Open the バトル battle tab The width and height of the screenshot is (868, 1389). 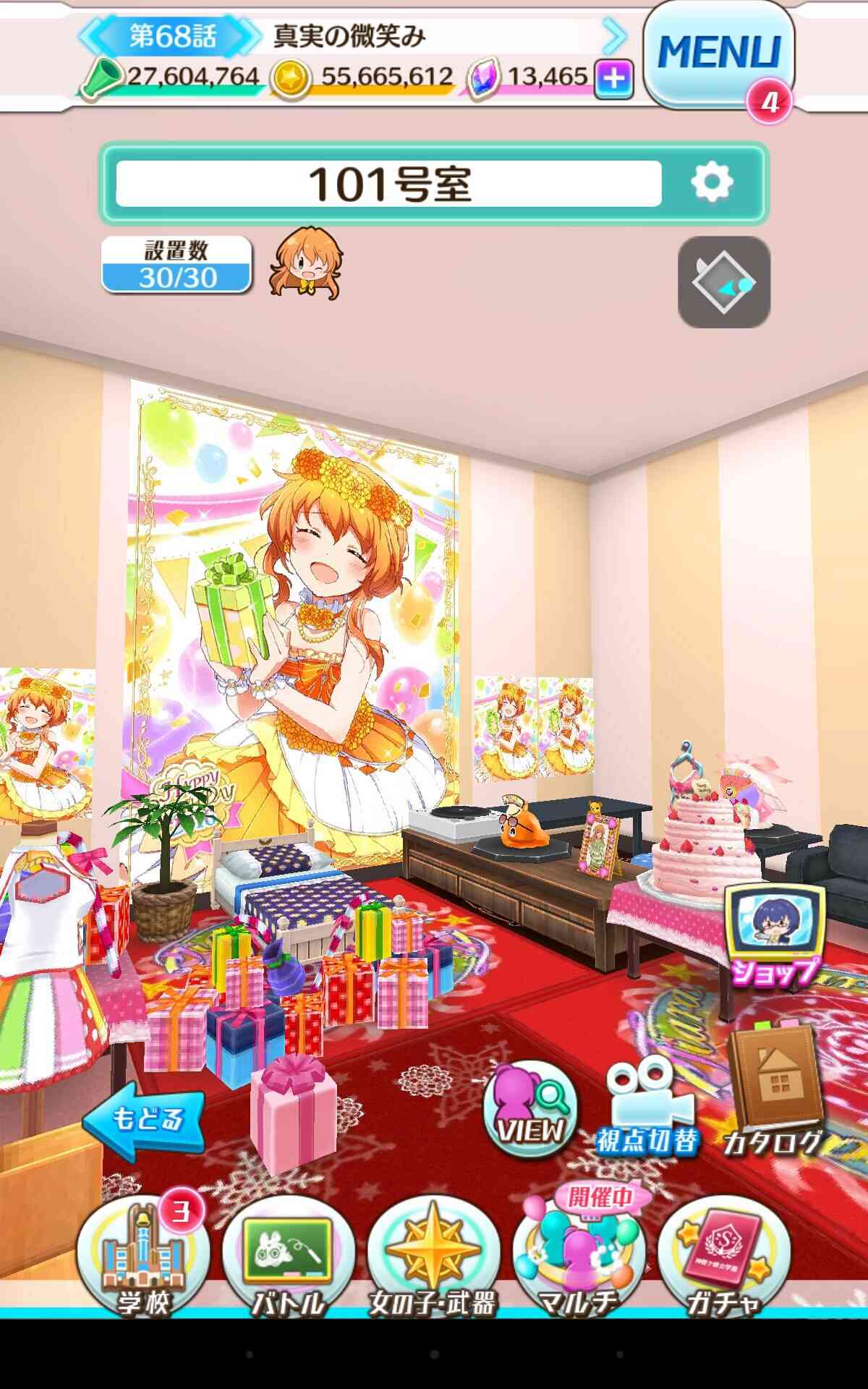point(288,1257)
